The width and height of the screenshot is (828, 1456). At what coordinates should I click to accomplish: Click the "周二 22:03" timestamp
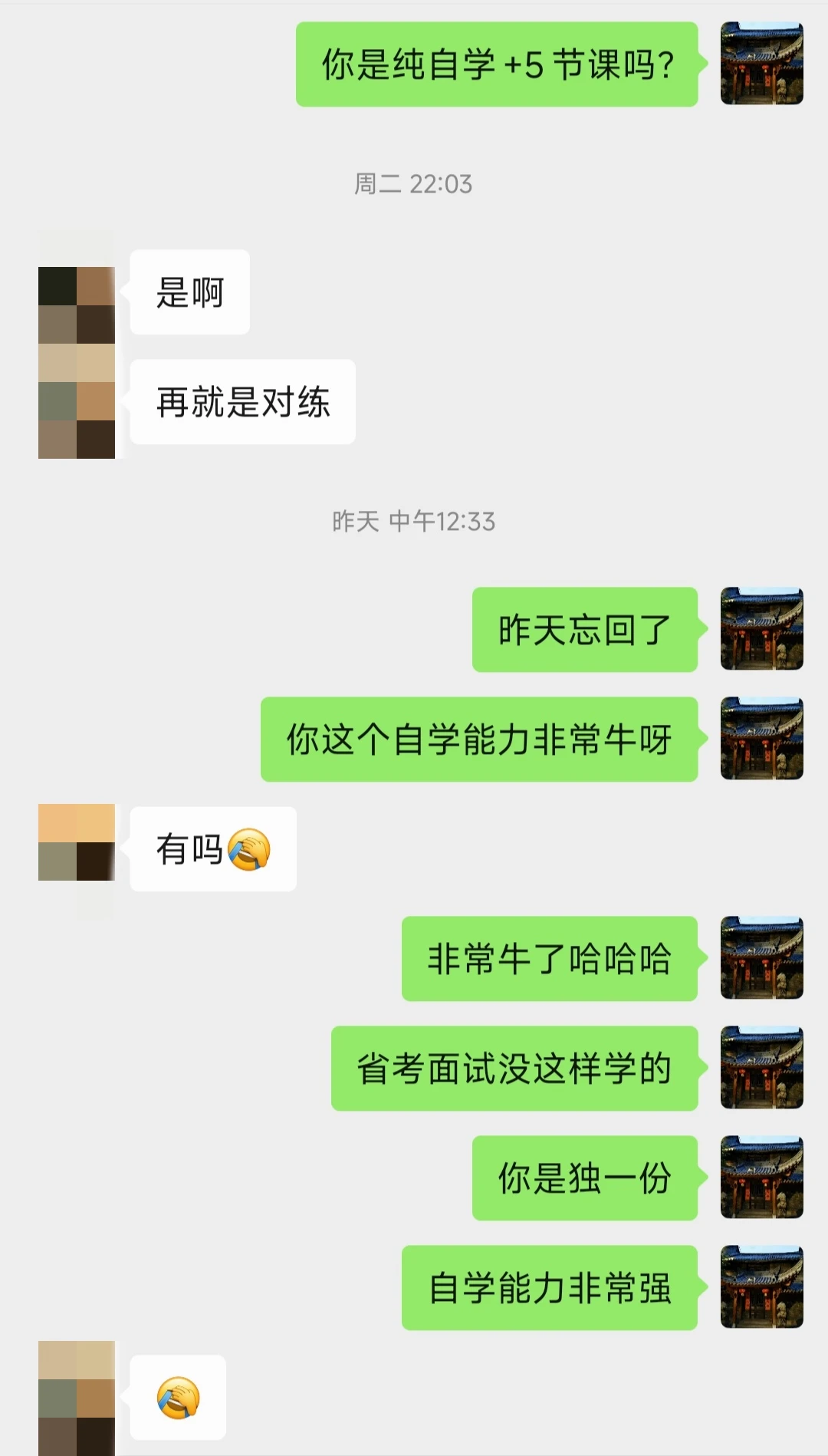(414, 183)
